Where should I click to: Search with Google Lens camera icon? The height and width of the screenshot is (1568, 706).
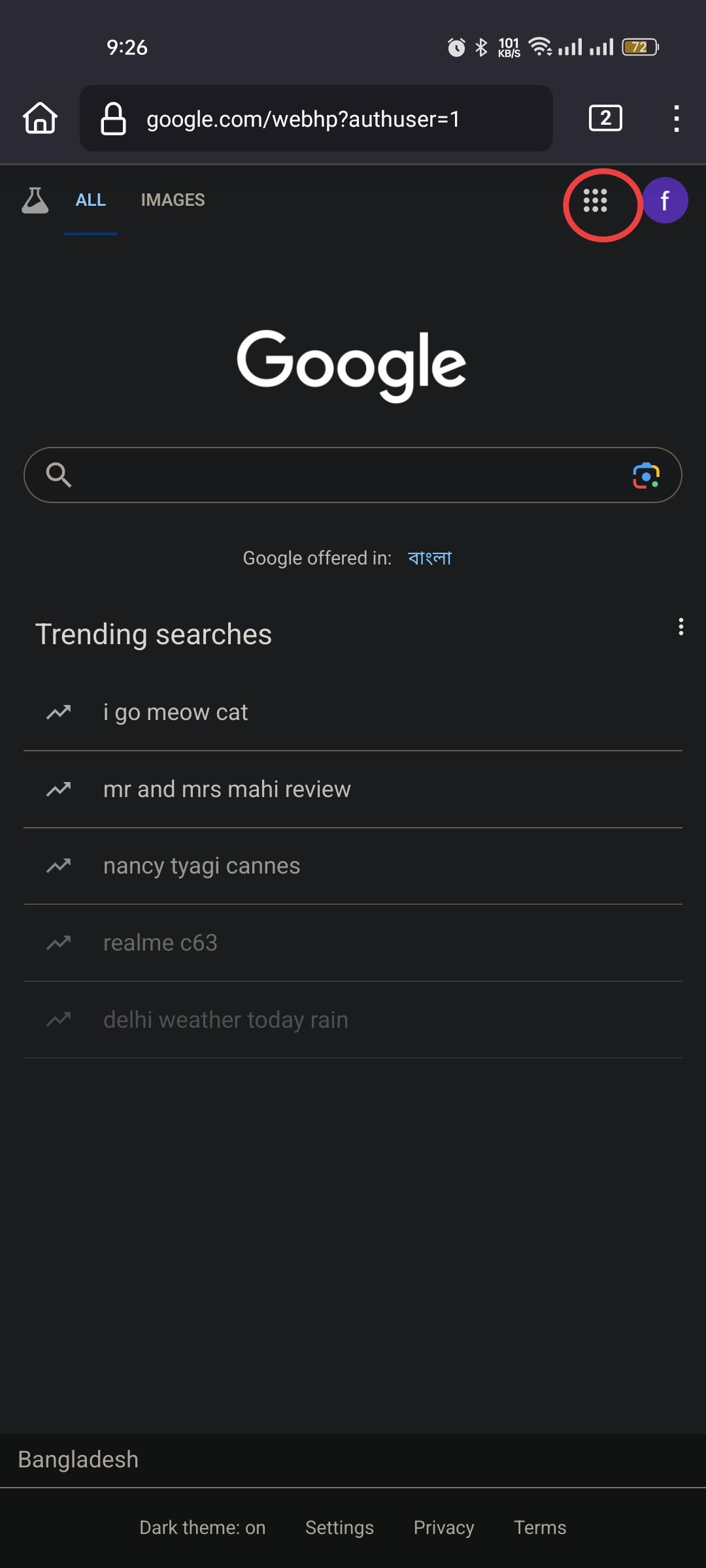(x=646, y=475)
